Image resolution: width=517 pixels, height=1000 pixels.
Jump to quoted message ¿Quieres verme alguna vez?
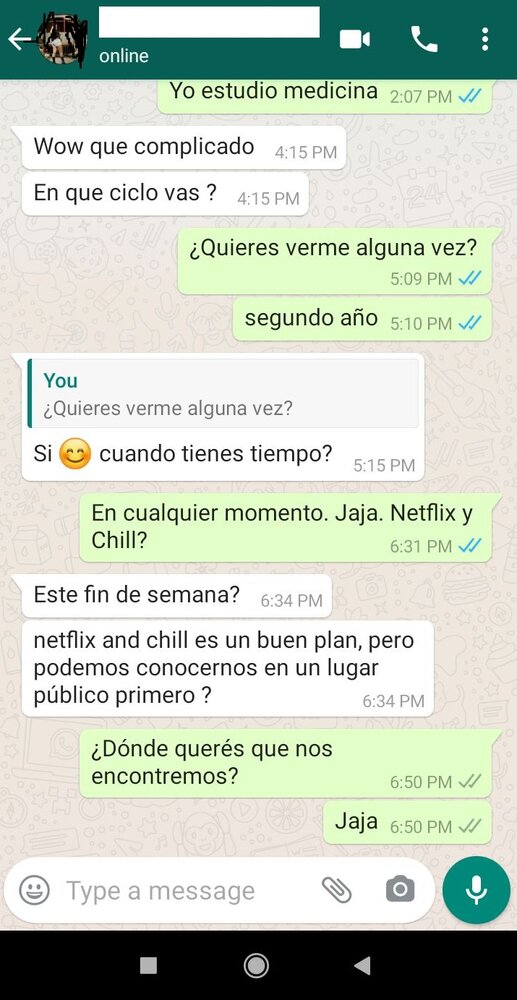(x=224, y=393)
